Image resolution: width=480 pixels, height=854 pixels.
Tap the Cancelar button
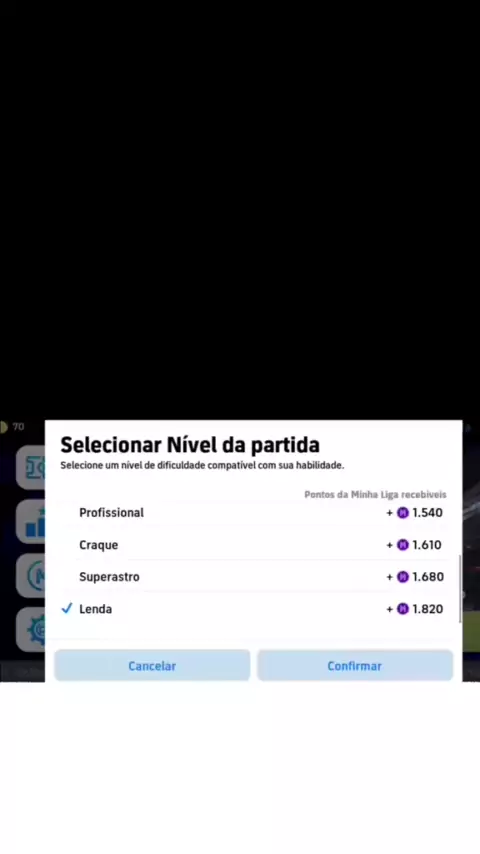[152, 666]
